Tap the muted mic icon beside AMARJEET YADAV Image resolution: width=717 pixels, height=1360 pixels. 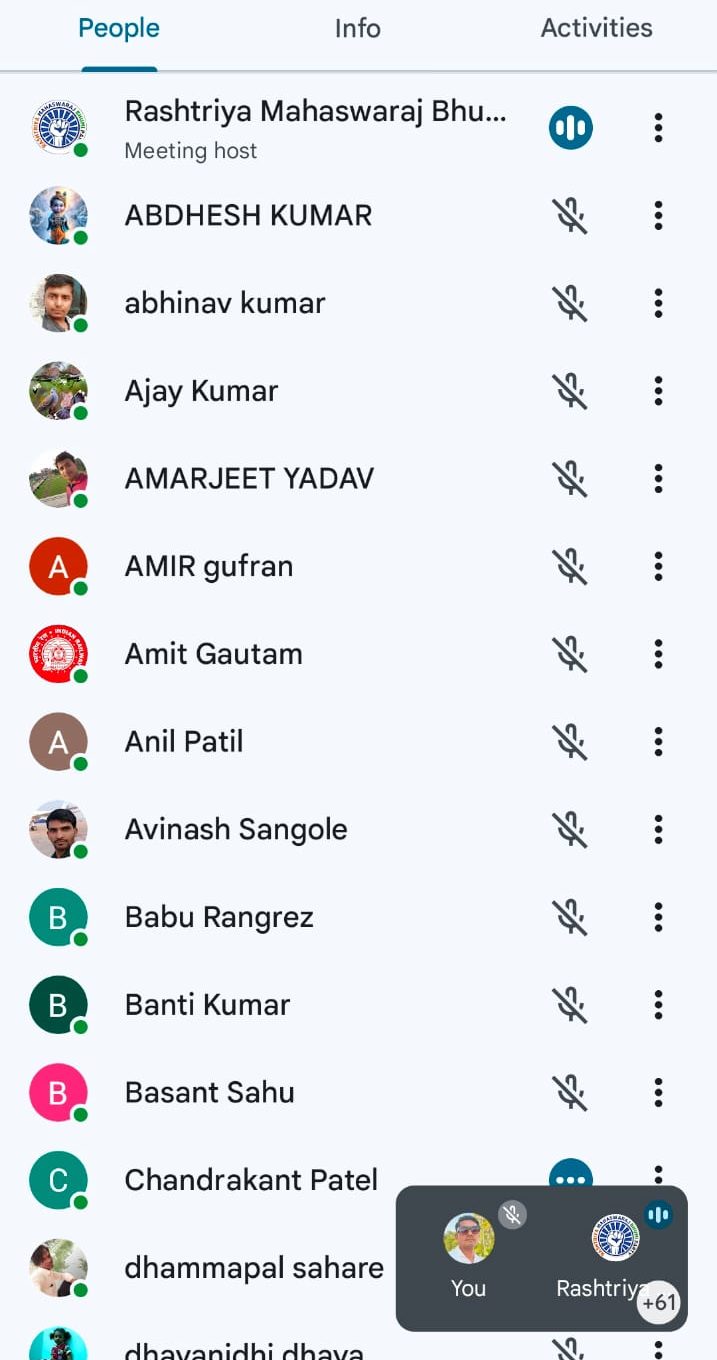pos(571,479)
